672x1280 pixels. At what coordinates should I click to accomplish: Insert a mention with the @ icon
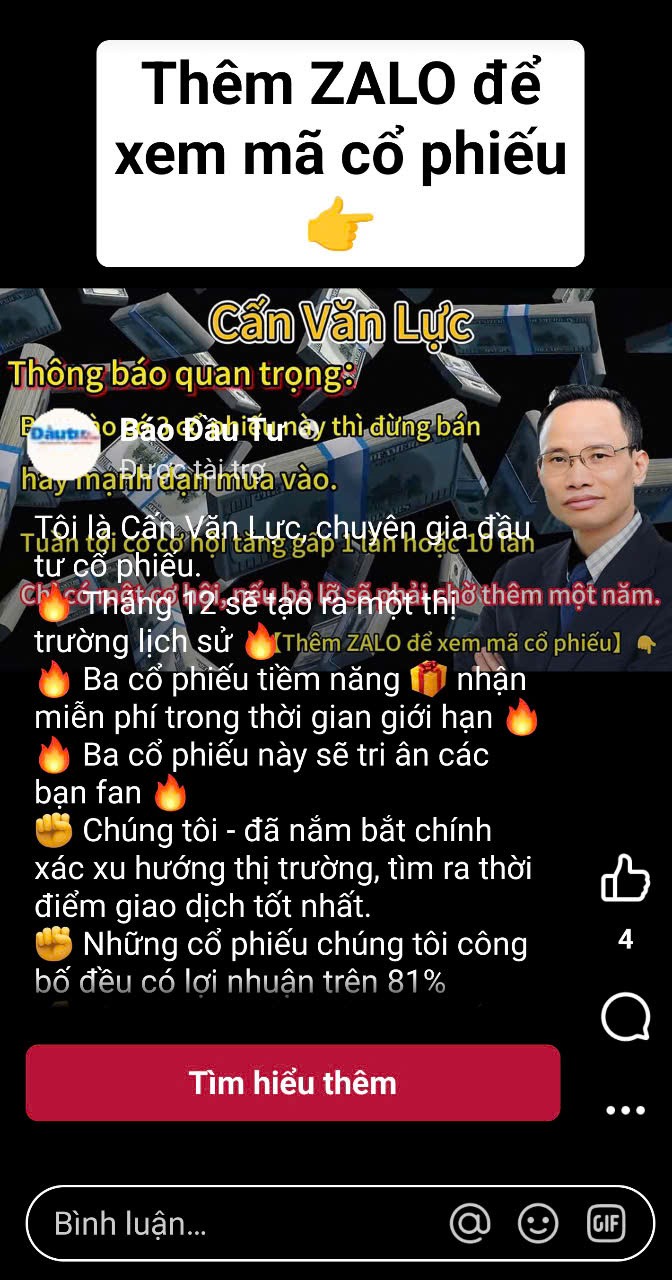(470, 1223)
